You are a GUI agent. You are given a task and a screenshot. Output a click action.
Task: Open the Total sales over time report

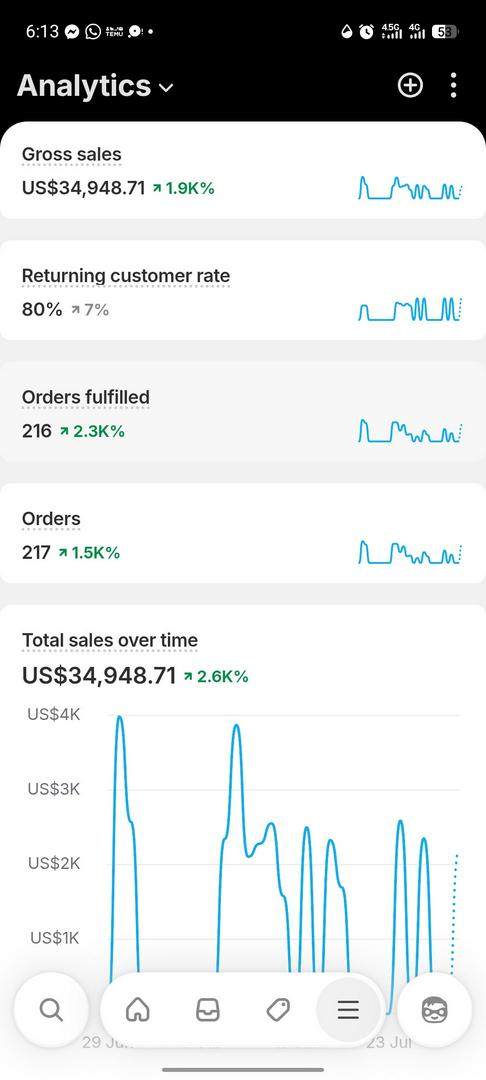pyautogui.click(x=110, y=640)
